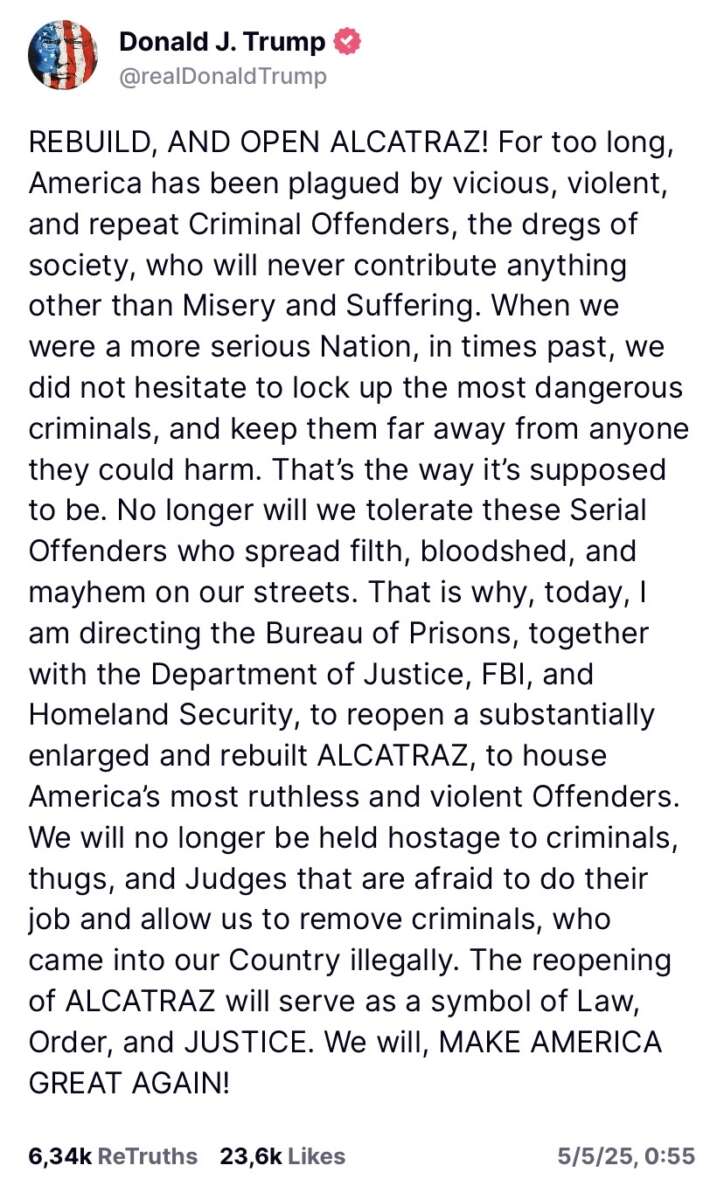Open Donald J. Trump's profile avatar
The width and height of the screenshot is (724, 1200).
(x=63, y=55)
